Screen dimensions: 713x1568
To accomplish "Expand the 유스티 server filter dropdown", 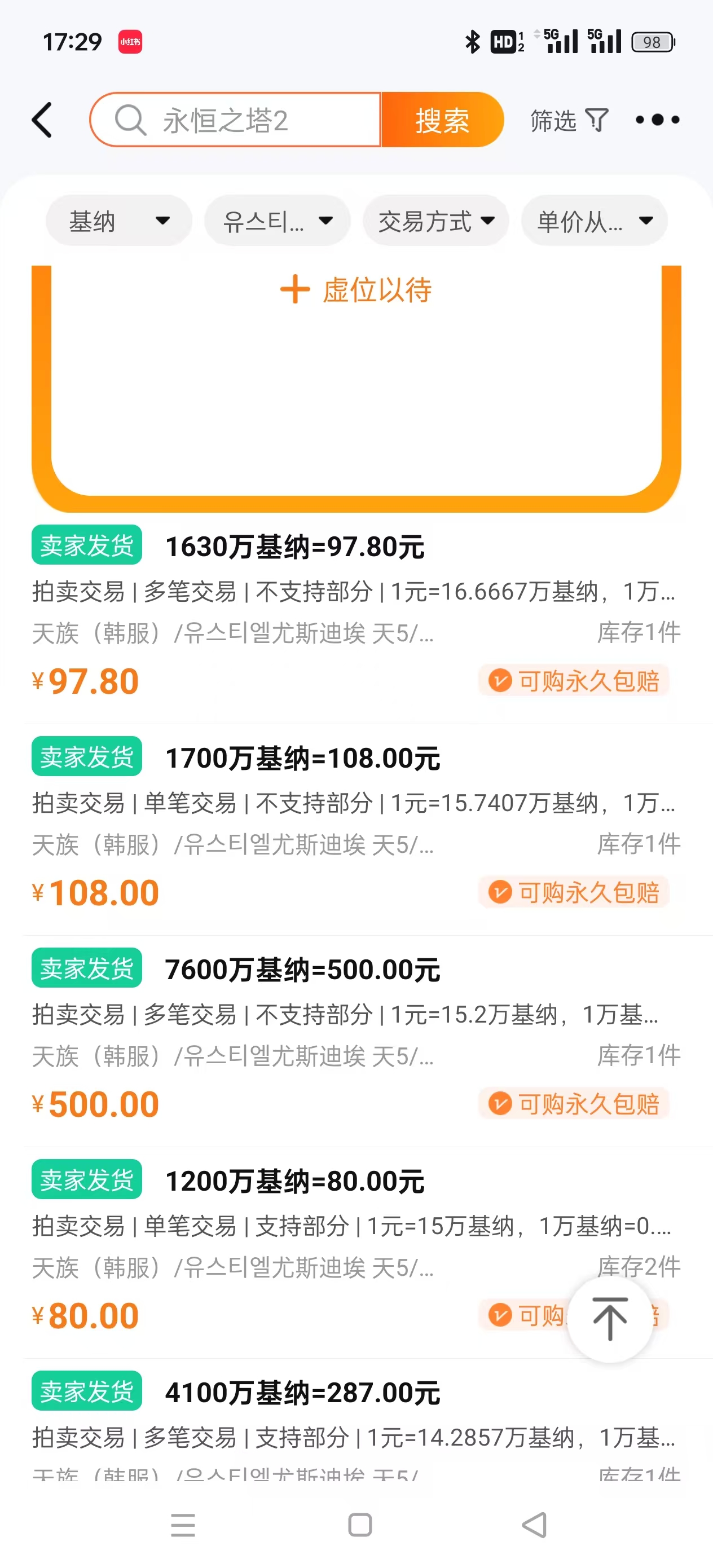I will coord(277,221).
